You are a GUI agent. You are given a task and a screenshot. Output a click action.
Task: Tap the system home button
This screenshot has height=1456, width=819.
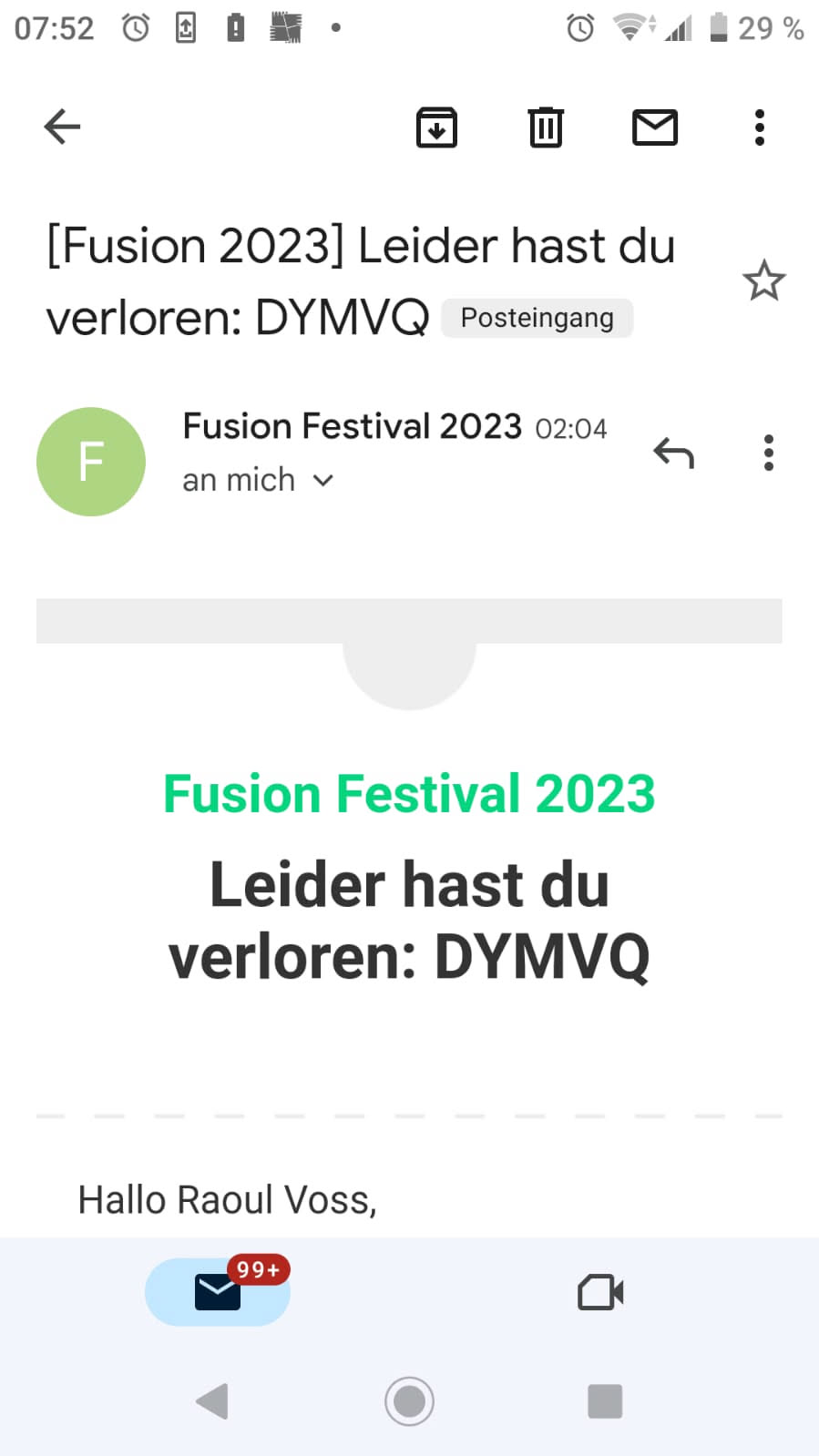[409, 1401]
